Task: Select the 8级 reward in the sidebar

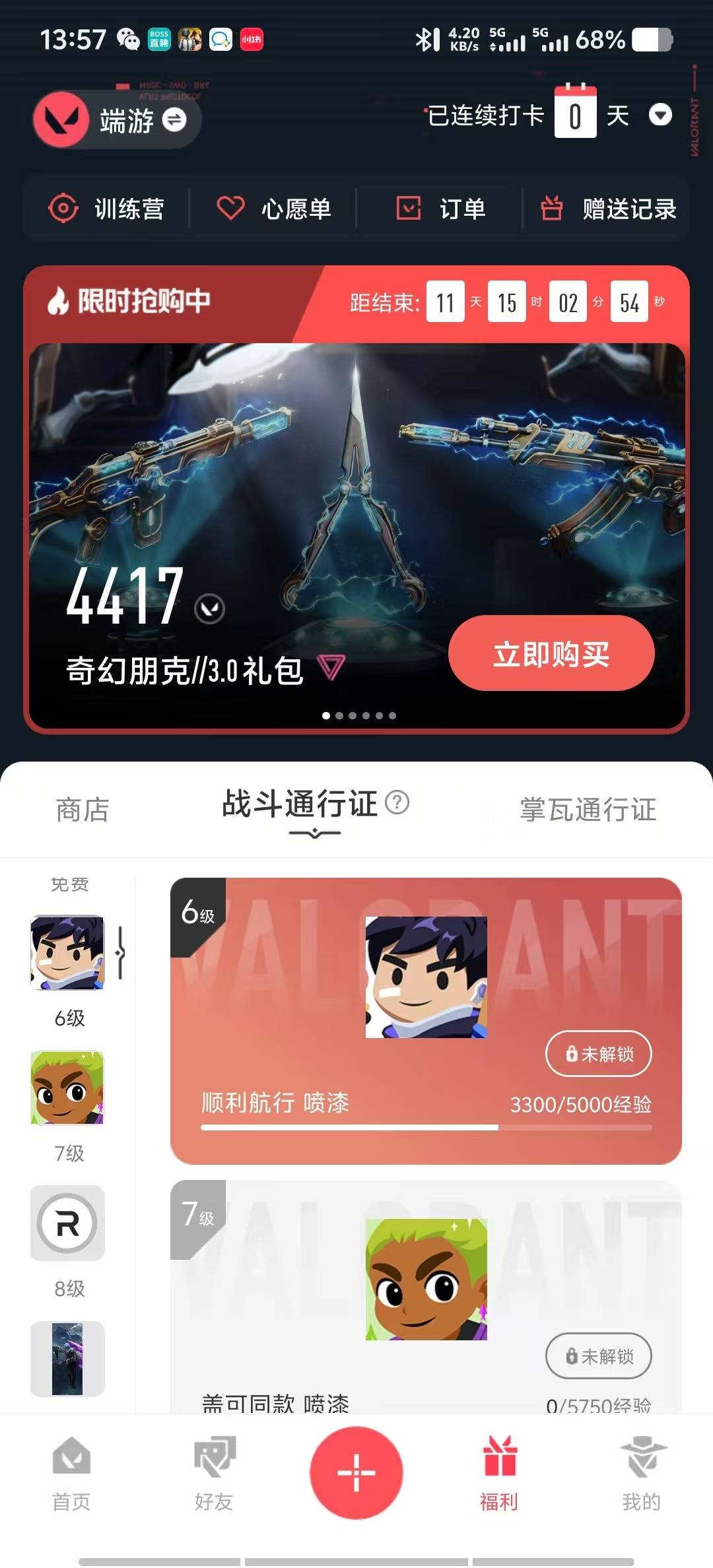Action: click(68, 1224)
